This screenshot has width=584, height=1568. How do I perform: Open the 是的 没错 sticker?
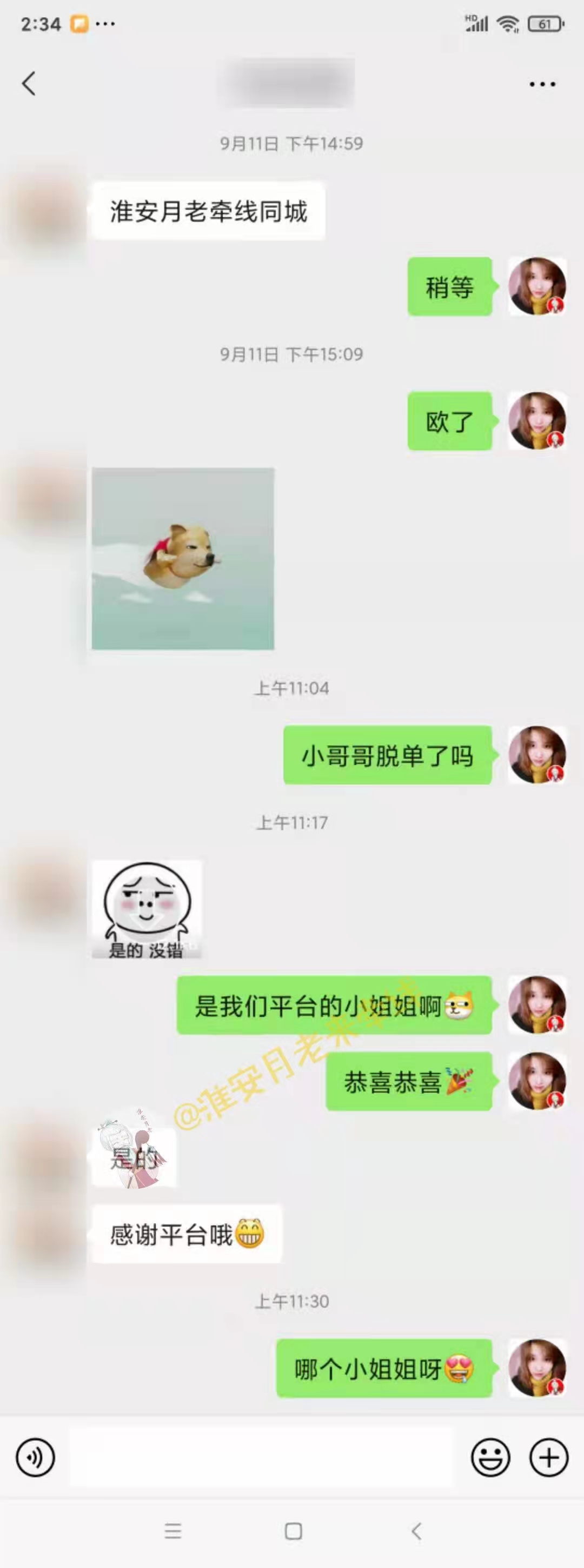point(146,909)
